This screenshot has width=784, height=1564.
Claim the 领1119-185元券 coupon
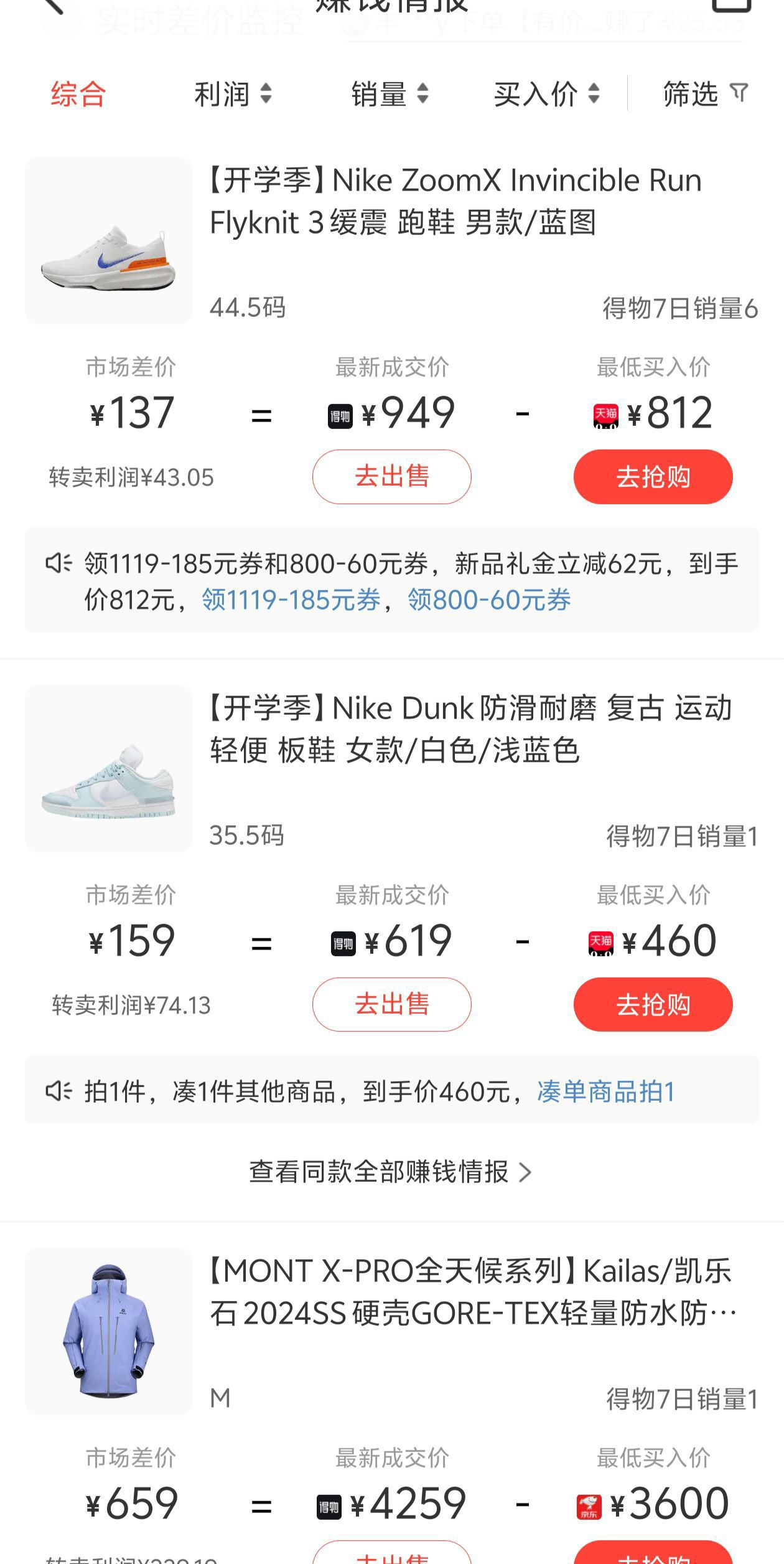(291, 600)
